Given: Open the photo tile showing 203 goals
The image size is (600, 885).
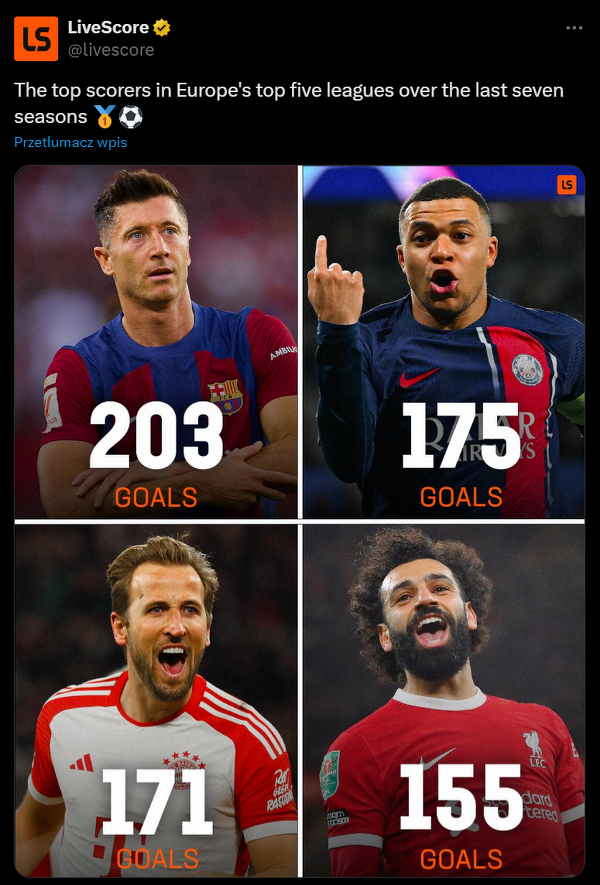Looking at the screenshot, I should tap(156, 342).
